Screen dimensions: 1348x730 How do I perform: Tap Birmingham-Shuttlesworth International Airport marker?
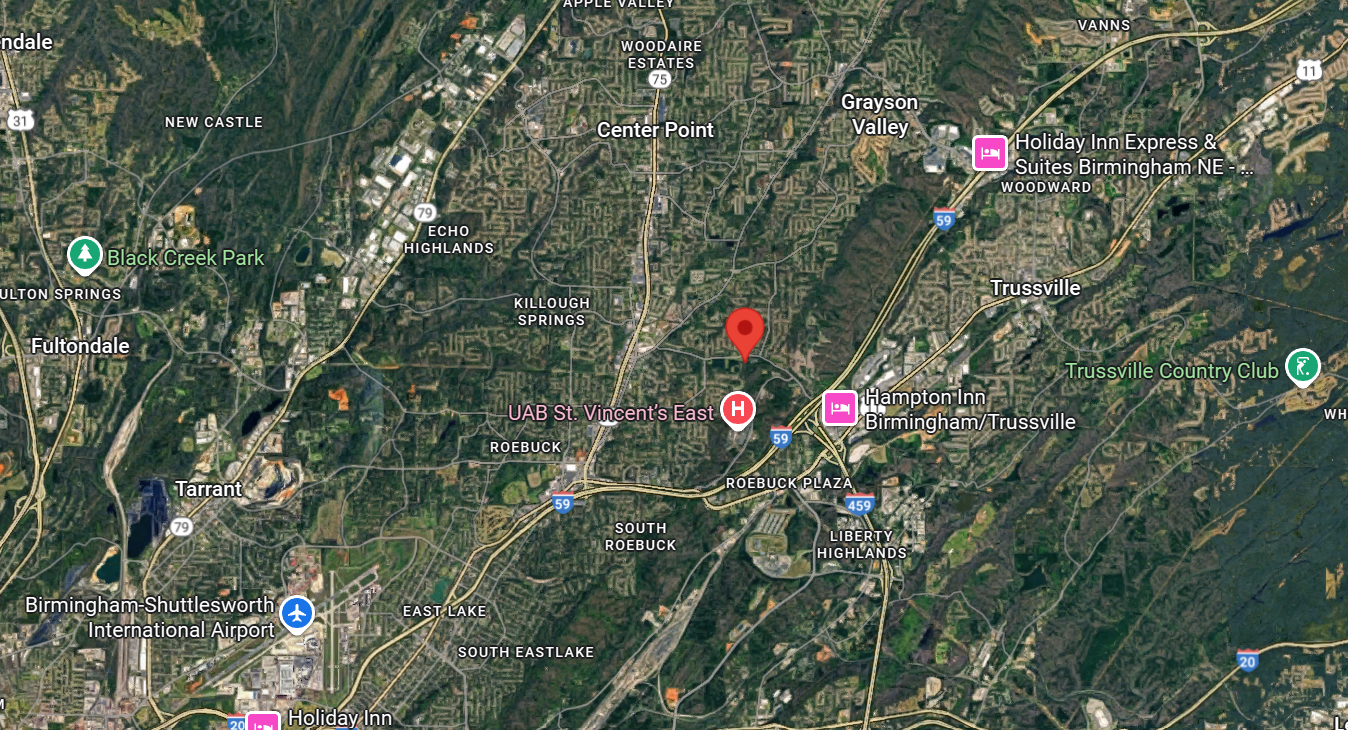coord(296,612)
